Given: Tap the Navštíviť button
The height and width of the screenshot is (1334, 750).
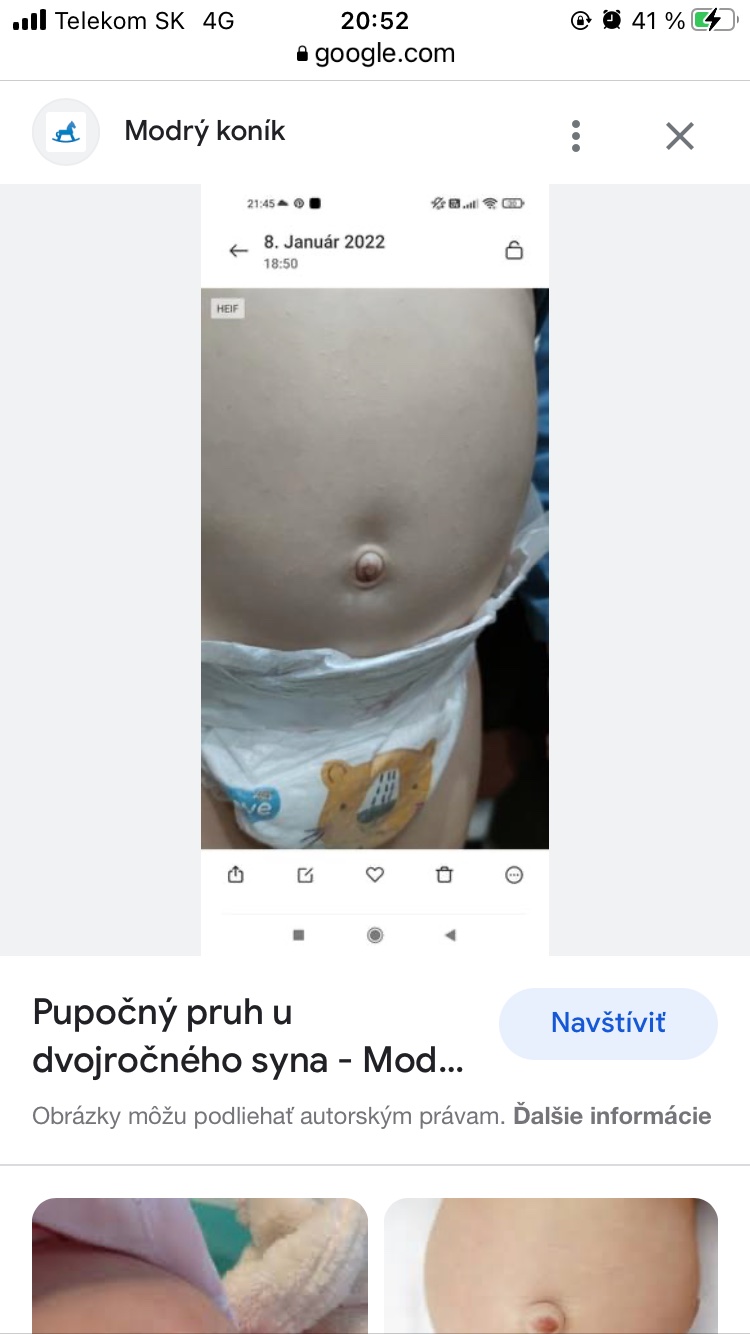Looking at the screenshot, I should coord(608,1023).
